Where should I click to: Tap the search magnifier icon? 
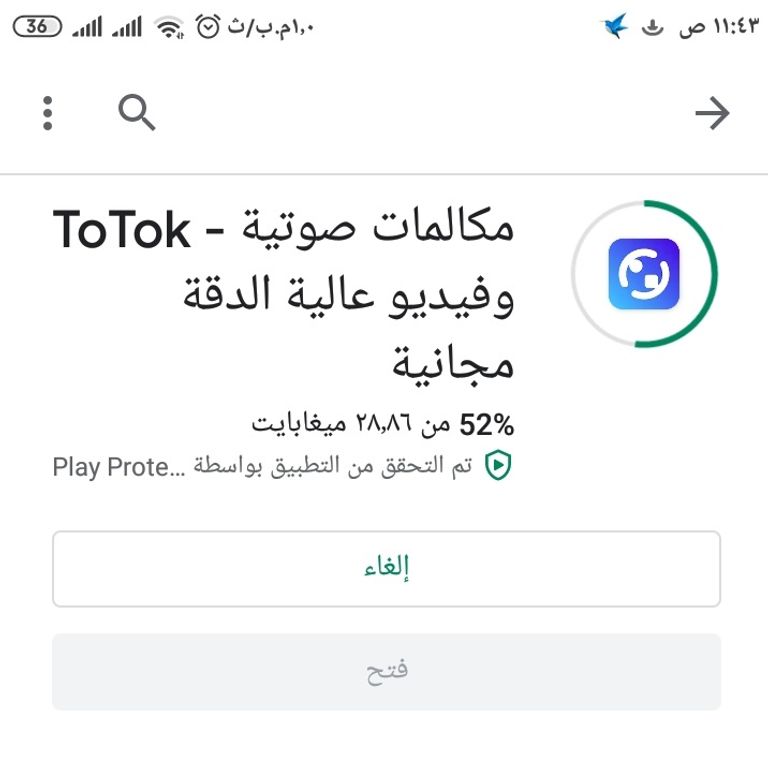click(x=136, y=113)
